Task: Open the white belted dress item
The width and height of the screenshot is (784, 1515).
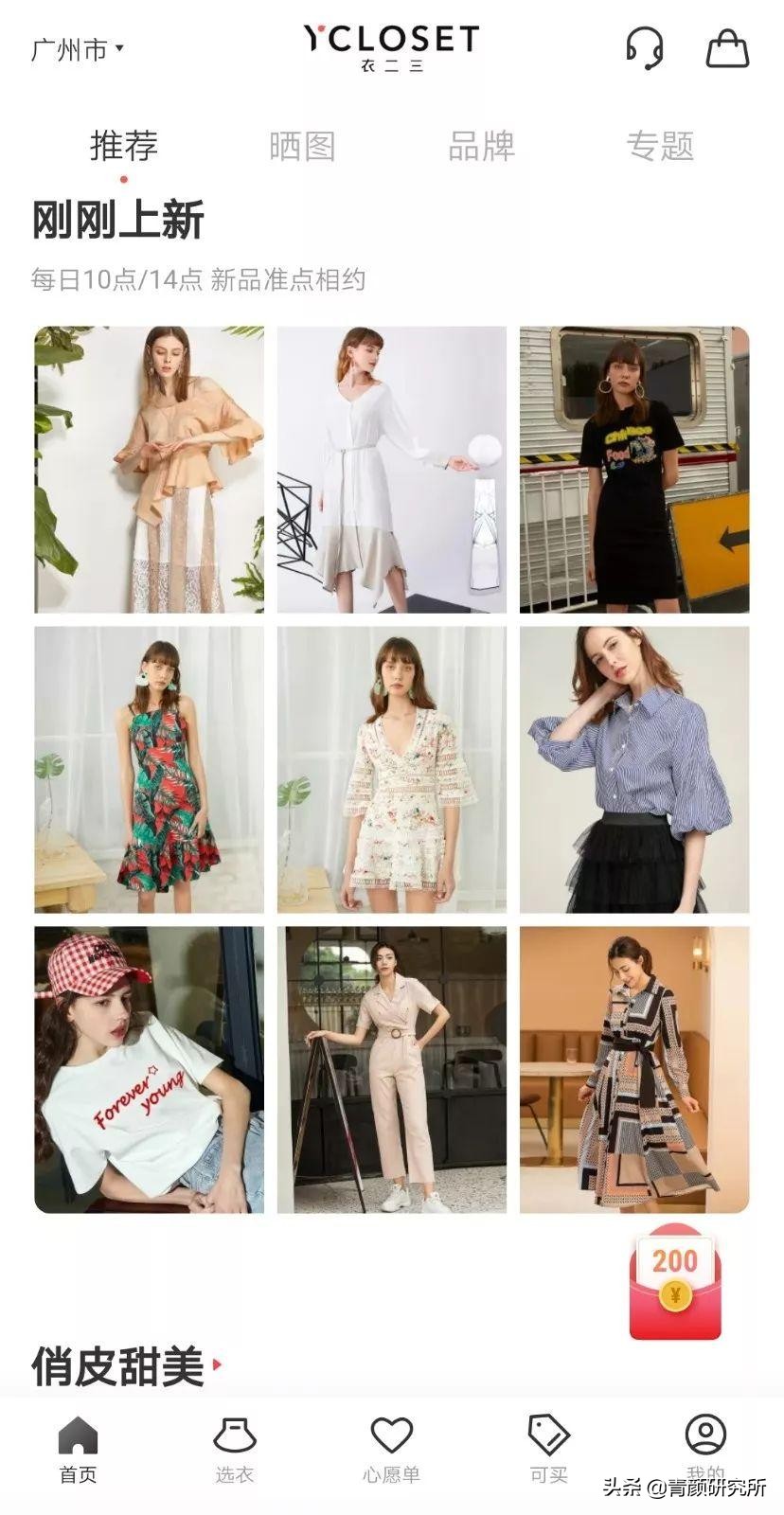Action: [x=391, y=470]
